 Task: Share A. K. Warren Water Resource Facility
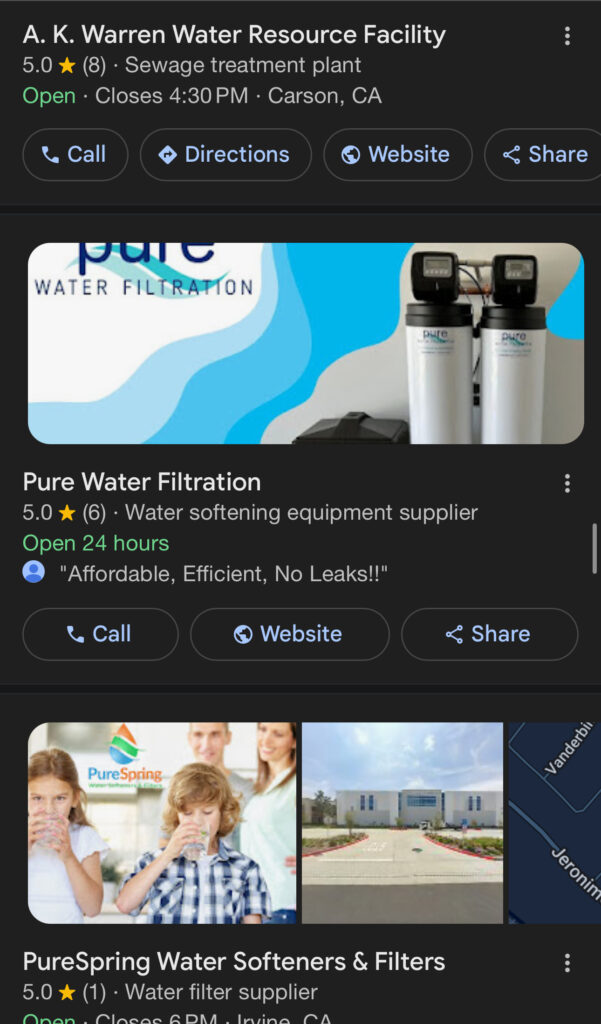click(x=545, y=155)
